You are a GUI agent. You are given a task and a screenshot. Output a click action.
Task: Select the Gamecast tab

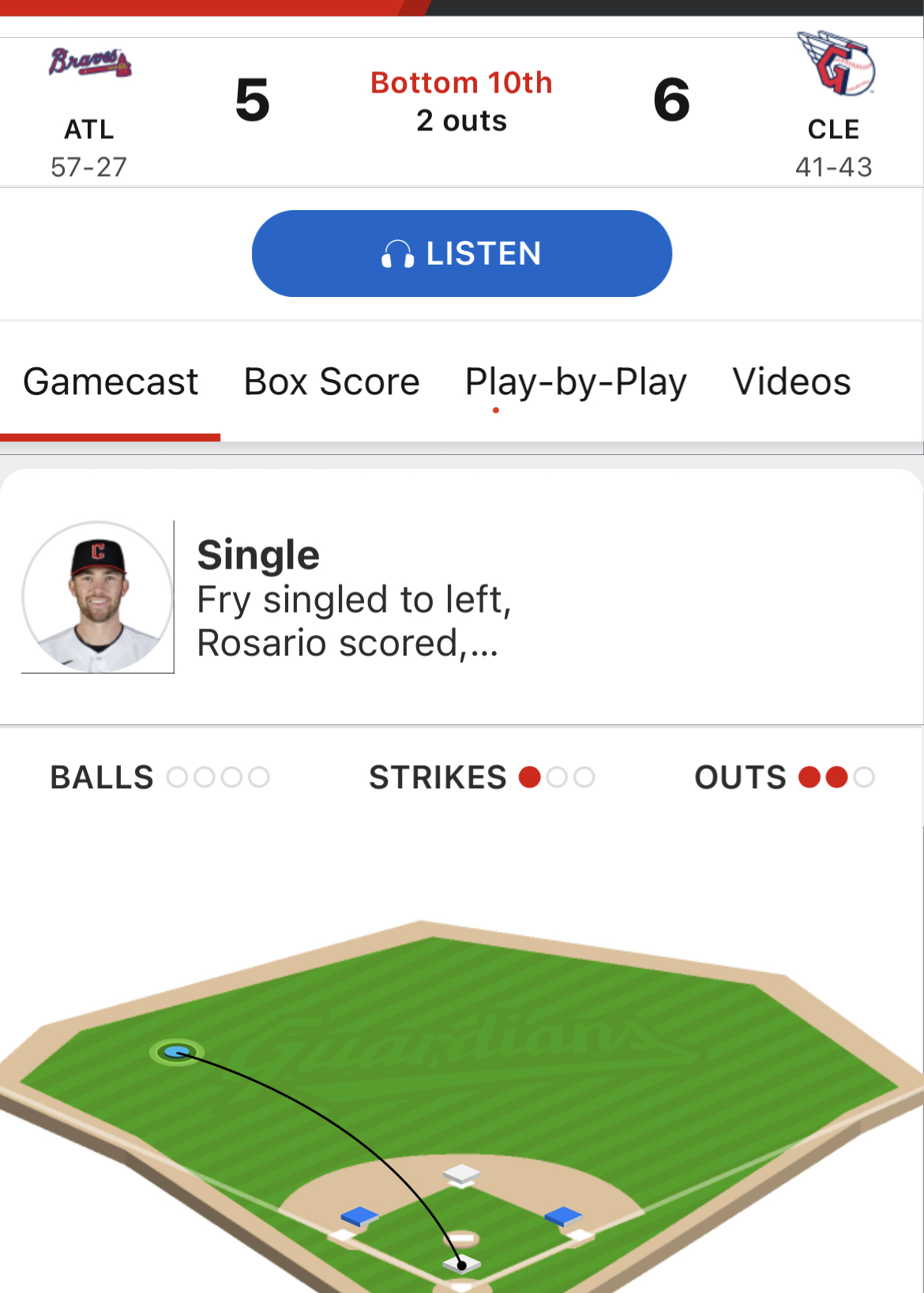[x=111, y=382]
